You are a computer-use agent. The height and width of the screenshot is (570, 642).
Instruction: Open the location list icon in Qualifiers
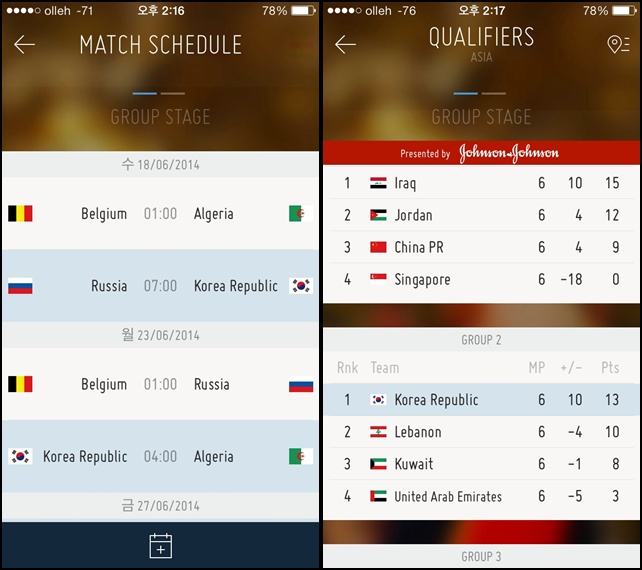click(x=618, y=45)
